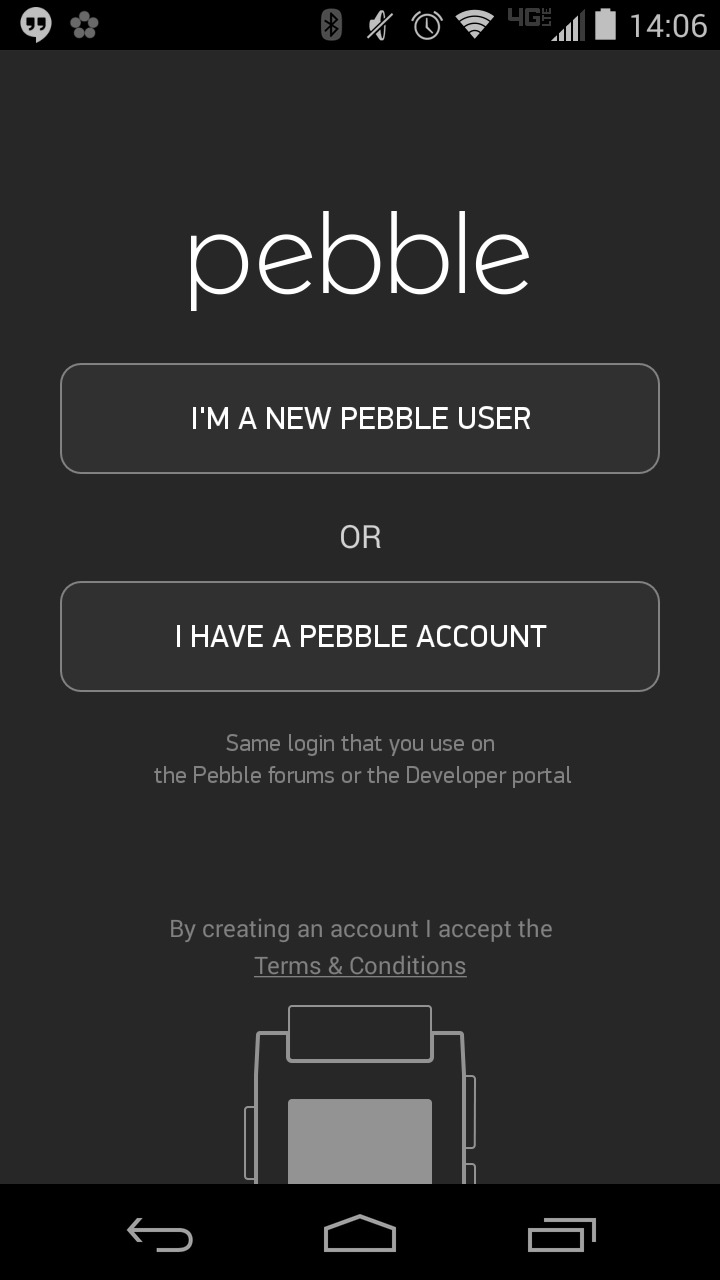Tap I'M A NEW PEBBLE USER
The width and height of the screenshot is (720, 1280).
pos(360,418)
